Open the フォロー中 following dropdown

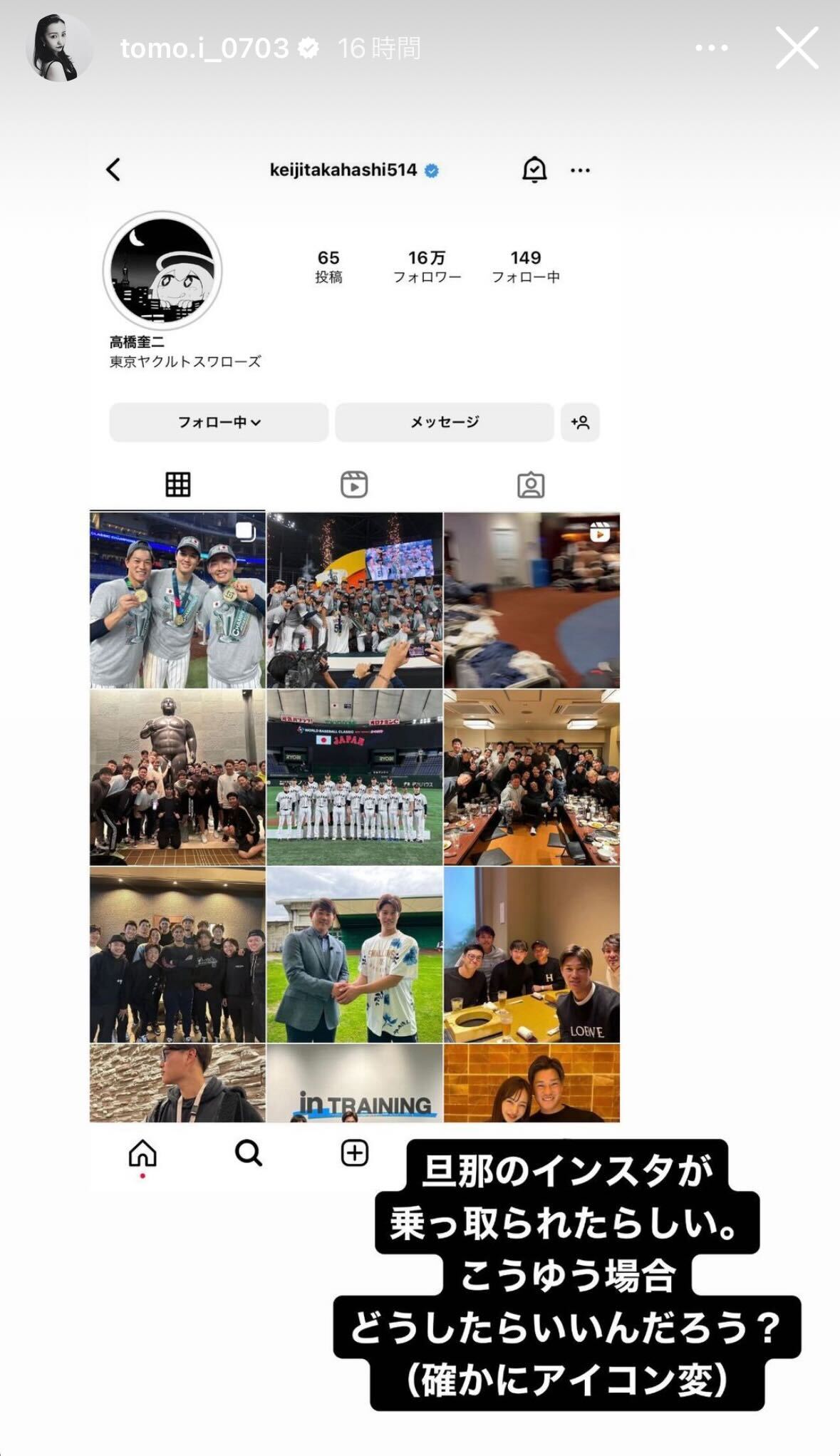tap(217, 422)
